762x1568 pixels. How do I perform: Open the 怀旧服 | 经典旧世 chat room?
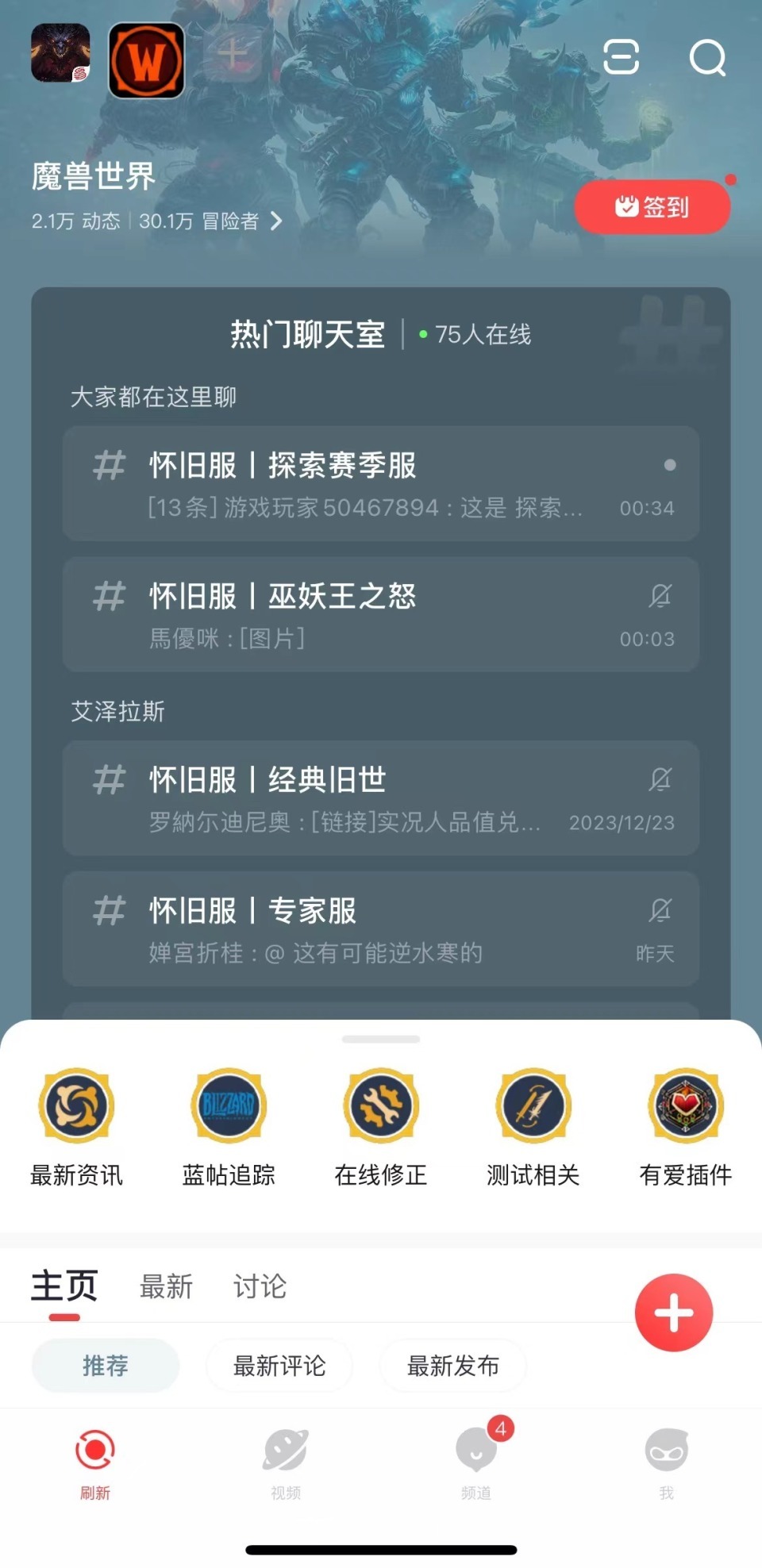(x=381, y=798)
